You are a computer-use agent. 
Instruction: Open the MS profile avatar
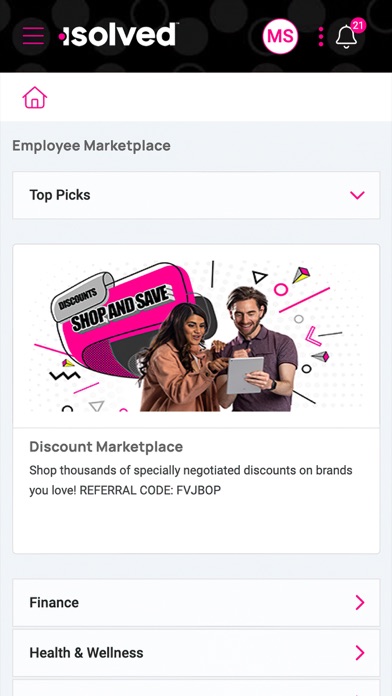coord(280,36)
